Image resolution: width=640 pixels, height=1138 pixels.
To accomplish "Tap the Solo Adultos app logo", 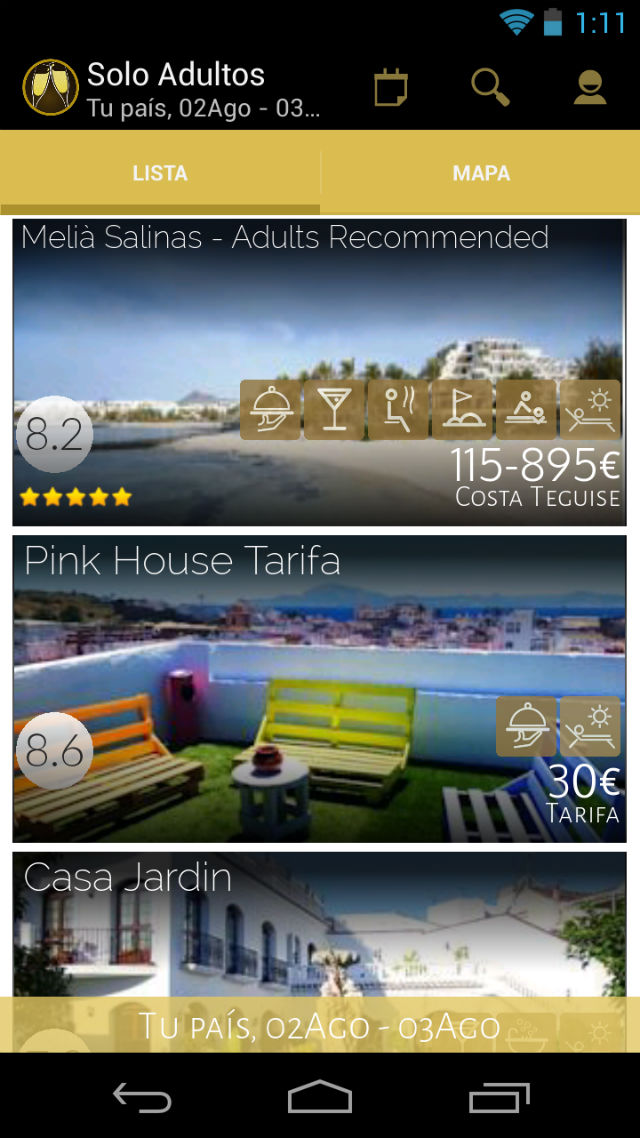I will point(50,87).
